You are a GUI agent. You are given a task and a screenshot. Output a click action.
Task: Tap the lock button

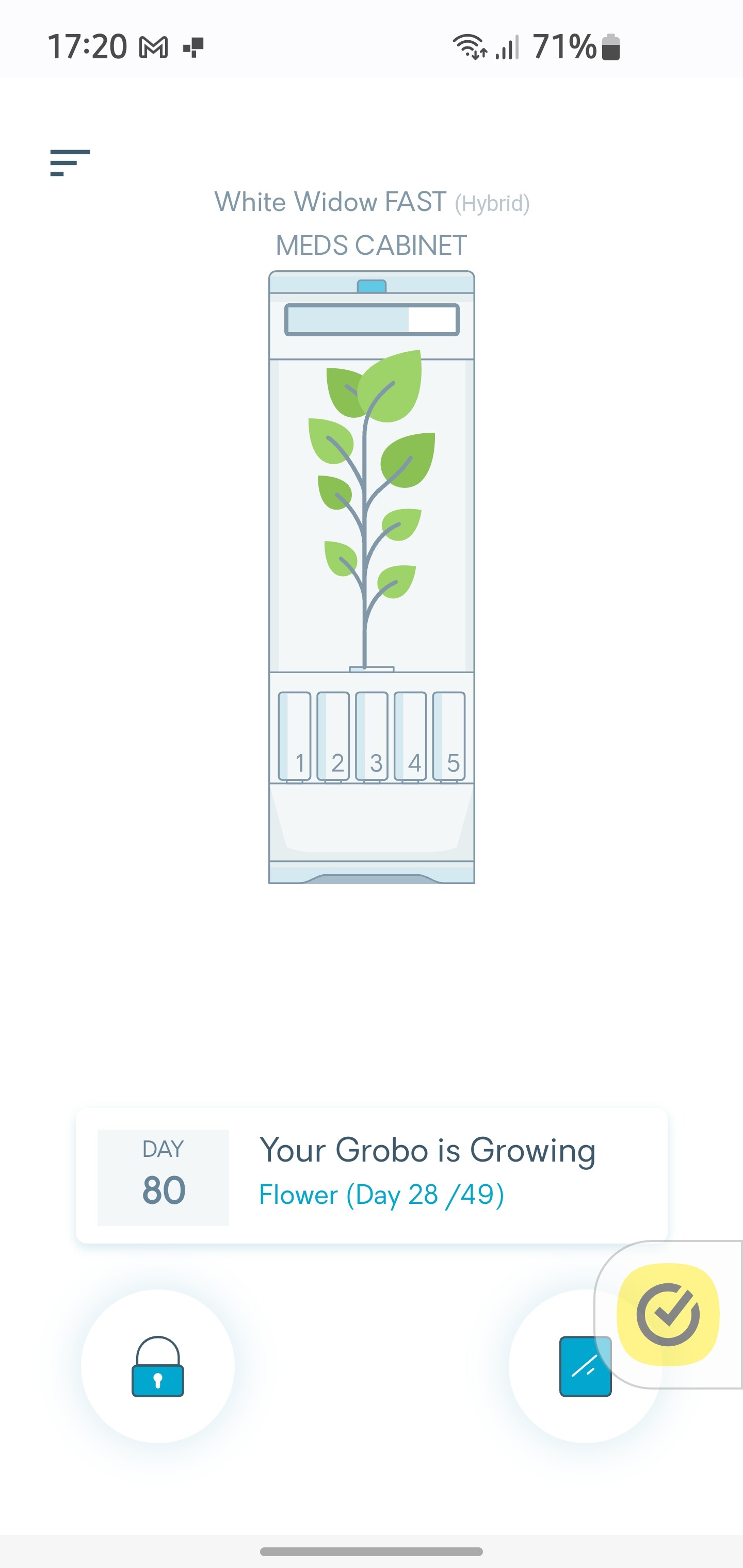(158, 1366)
